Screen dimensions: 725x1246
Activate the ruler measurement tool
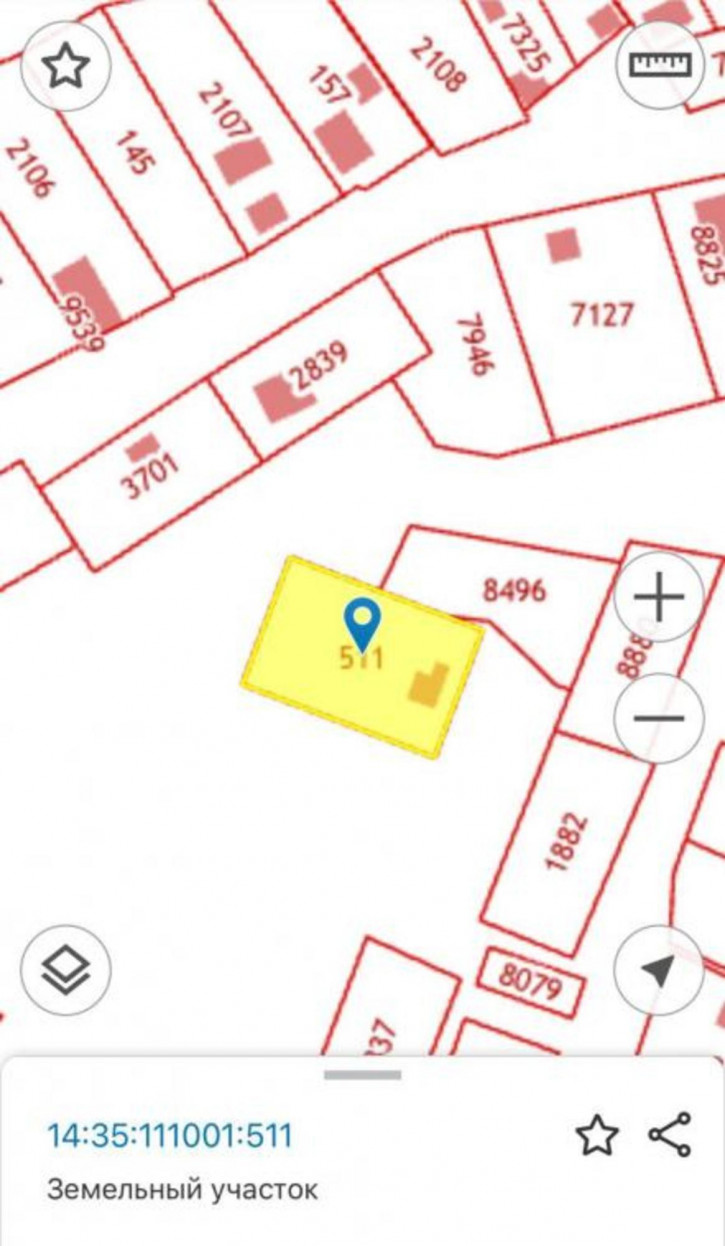[660, 66]
